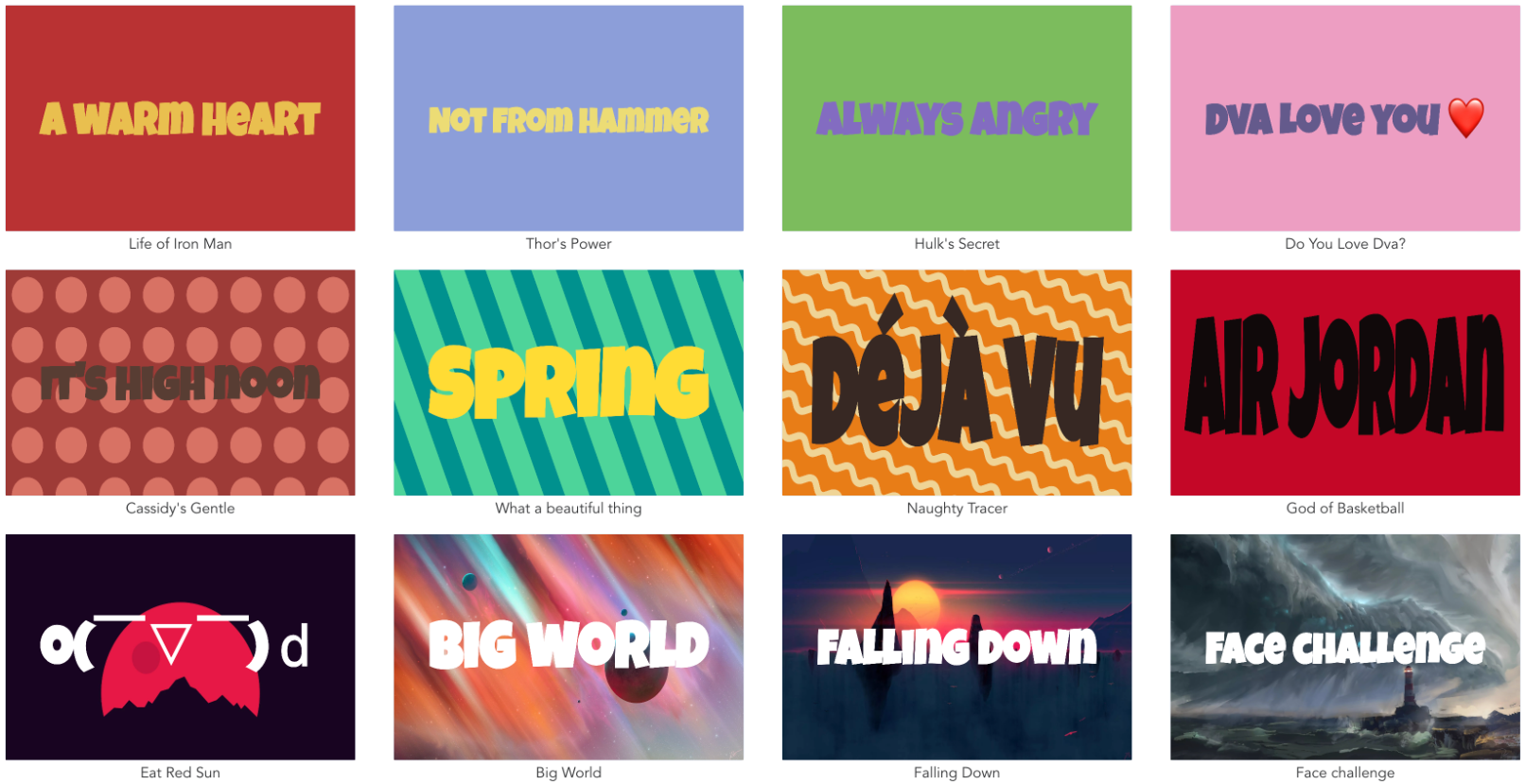Select the Falling Down template

coord(956,647)
